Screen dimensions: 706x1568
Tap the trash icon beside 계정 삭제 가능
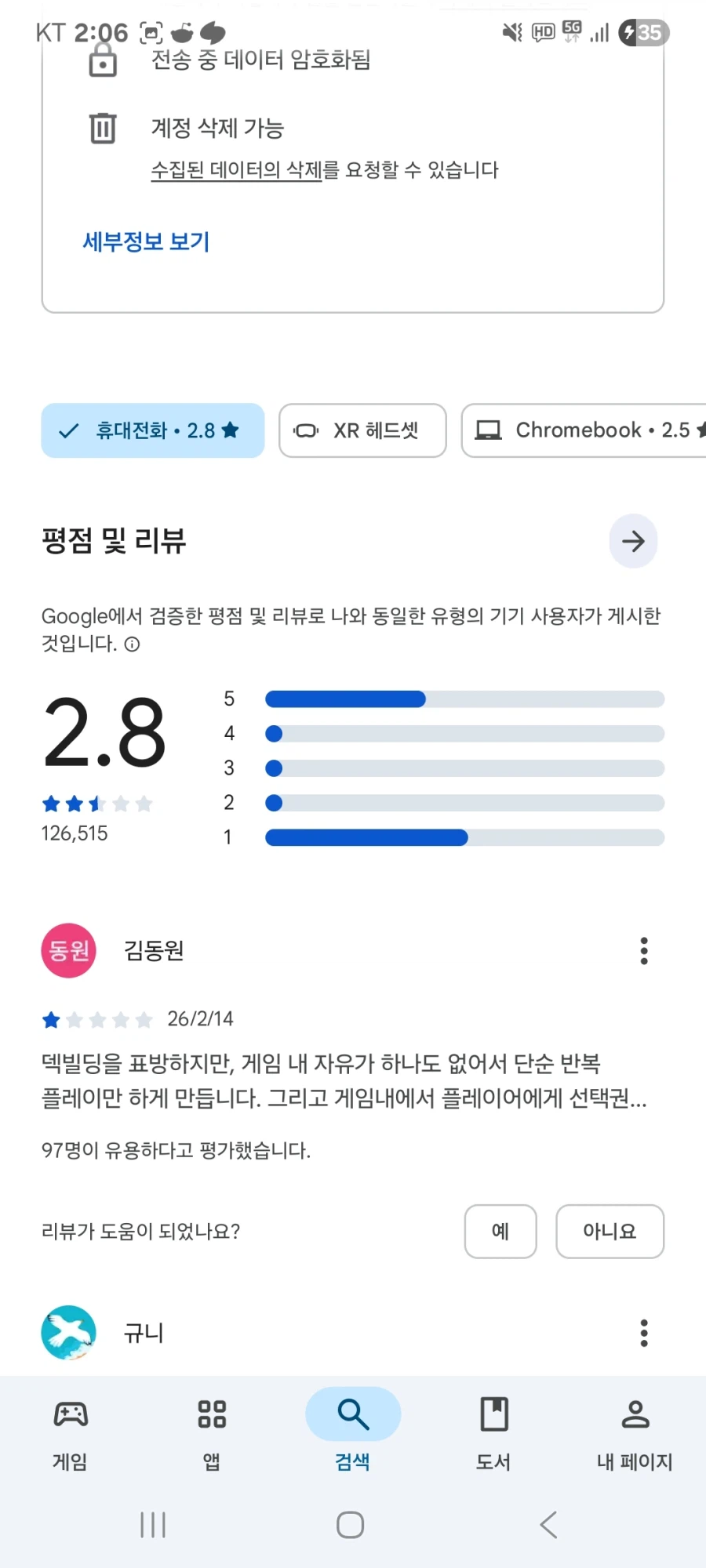[x=102, y=127]
